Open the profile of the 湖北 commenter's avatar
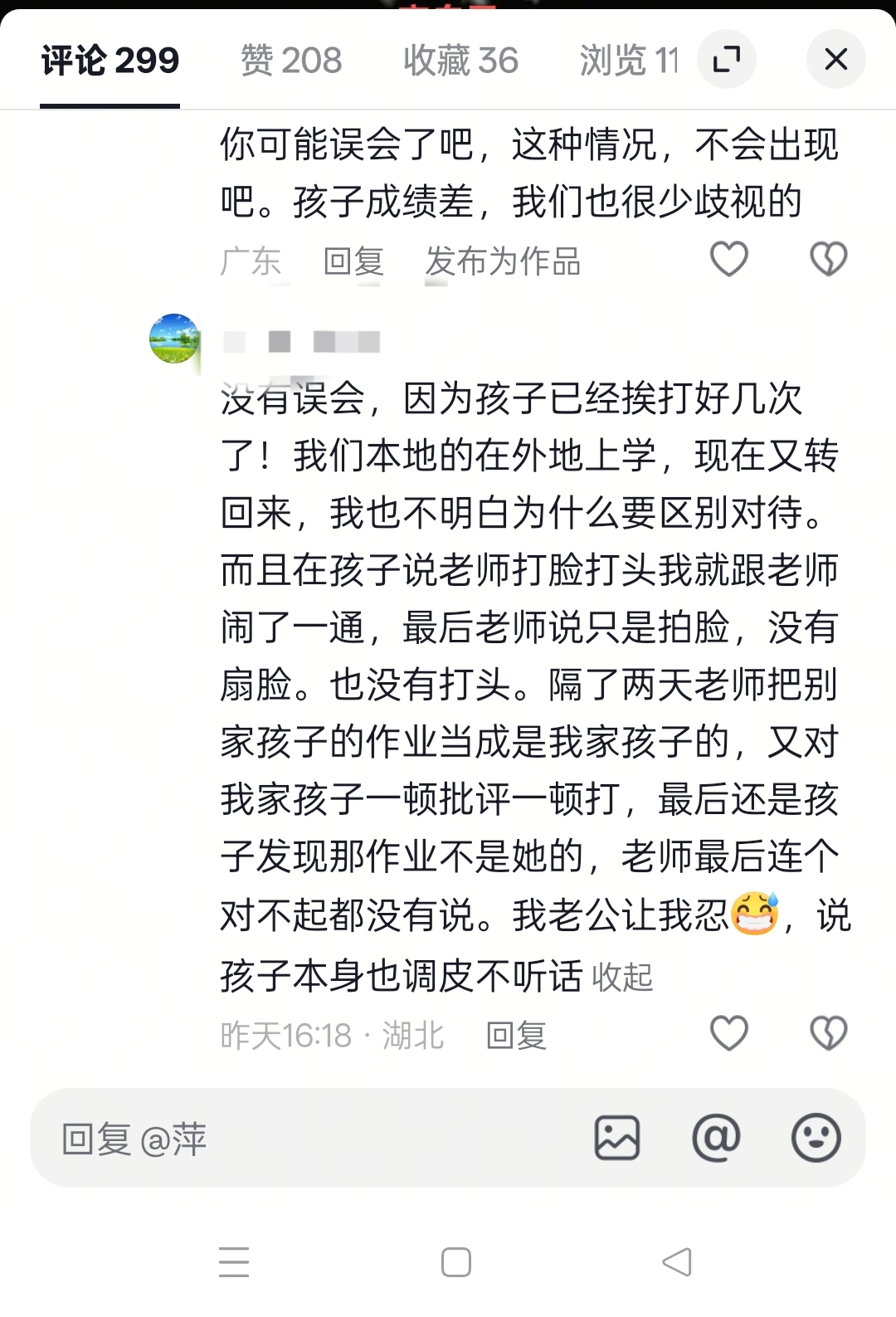The height and width of the screenshot is (1317, 896). (x=174, y=338)
